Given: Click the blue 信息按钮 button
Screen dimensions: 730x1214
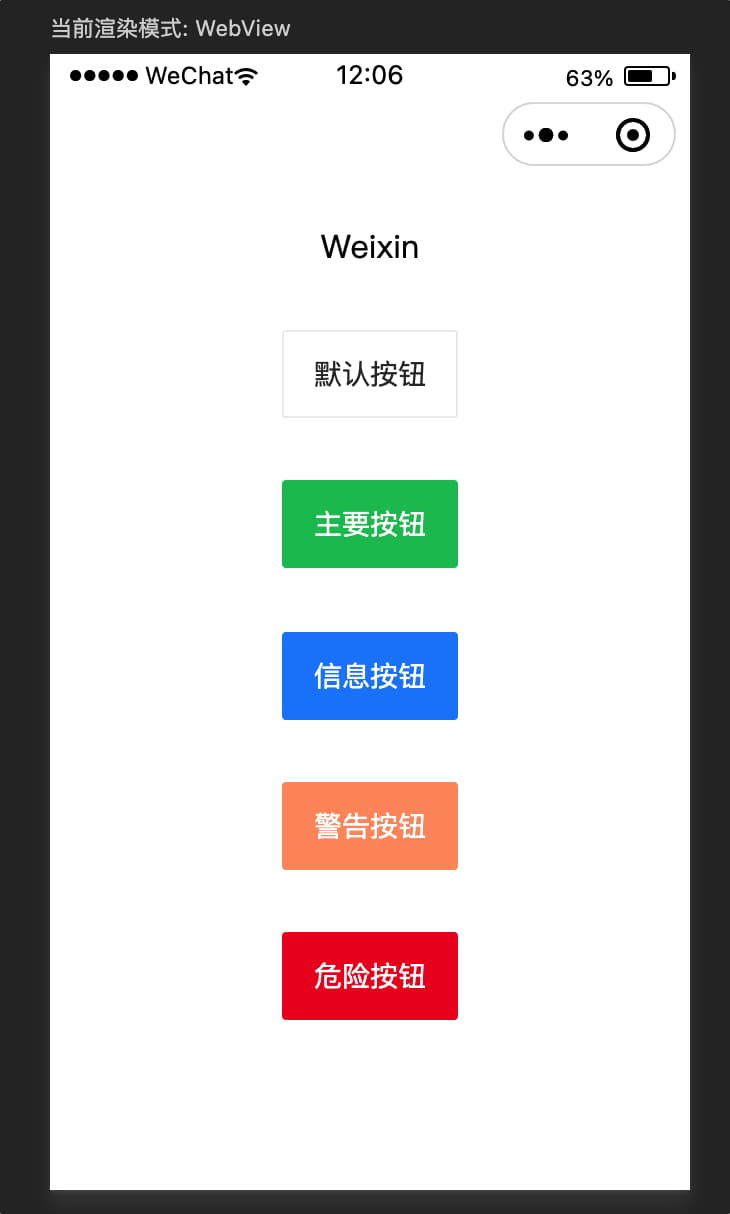Looking at the screenshot, I should click(370, 676).
